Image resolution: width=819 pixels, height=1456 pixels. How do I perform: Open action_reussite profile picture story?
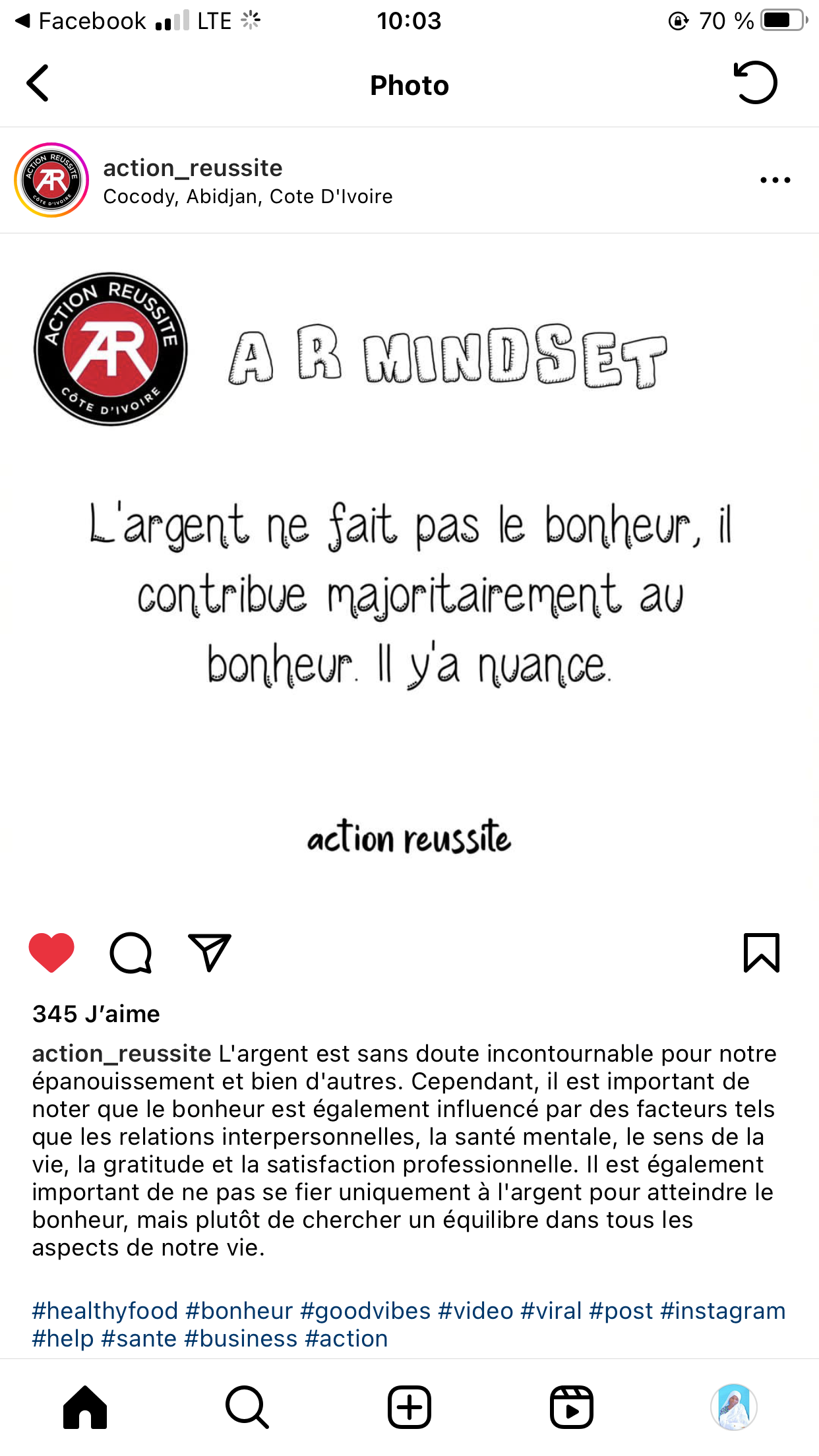pyautogui.click(x=51, y=180)
